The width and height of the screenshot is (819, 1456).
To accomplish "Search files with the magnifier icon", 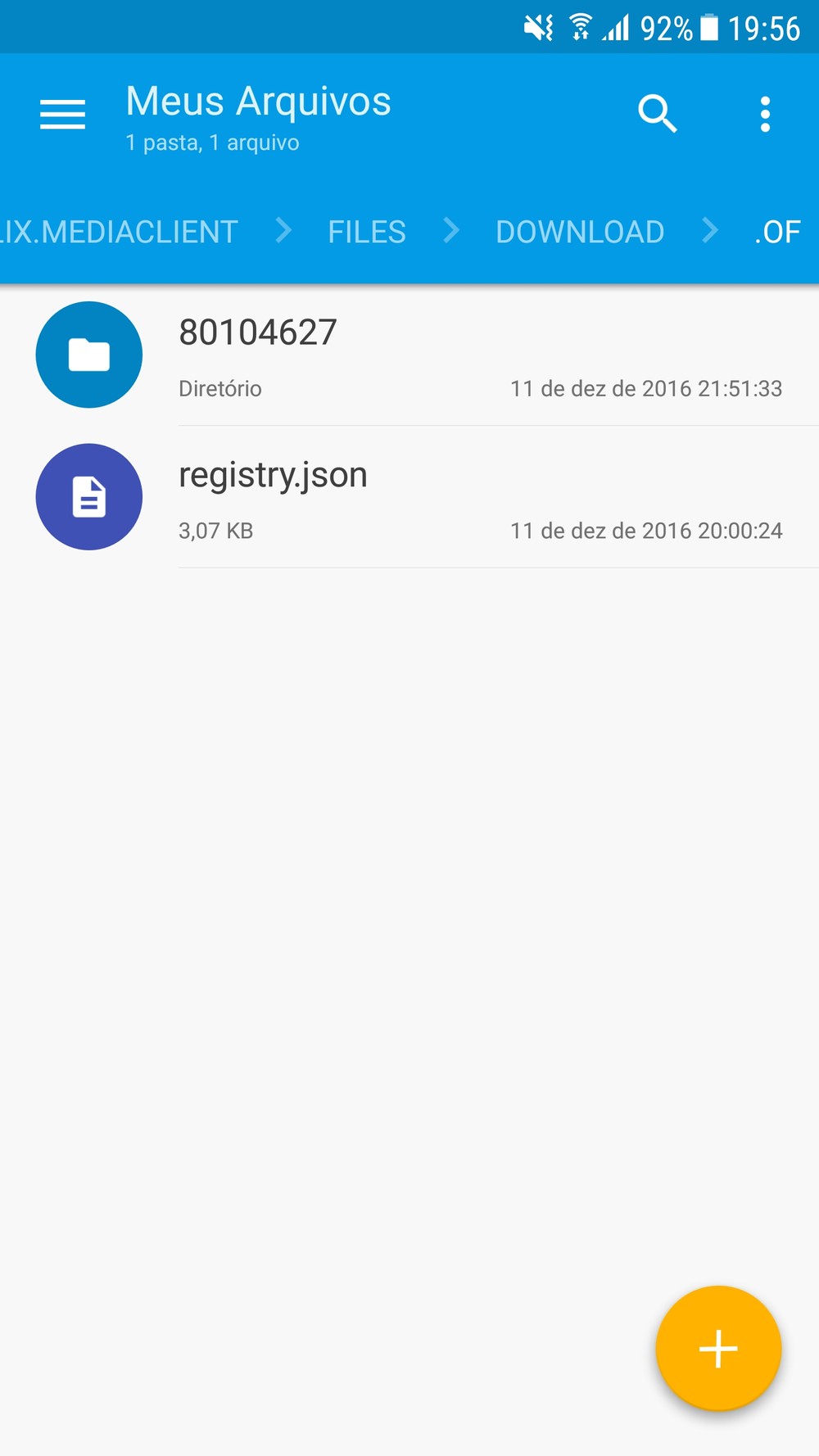I will tap(658, 114).
